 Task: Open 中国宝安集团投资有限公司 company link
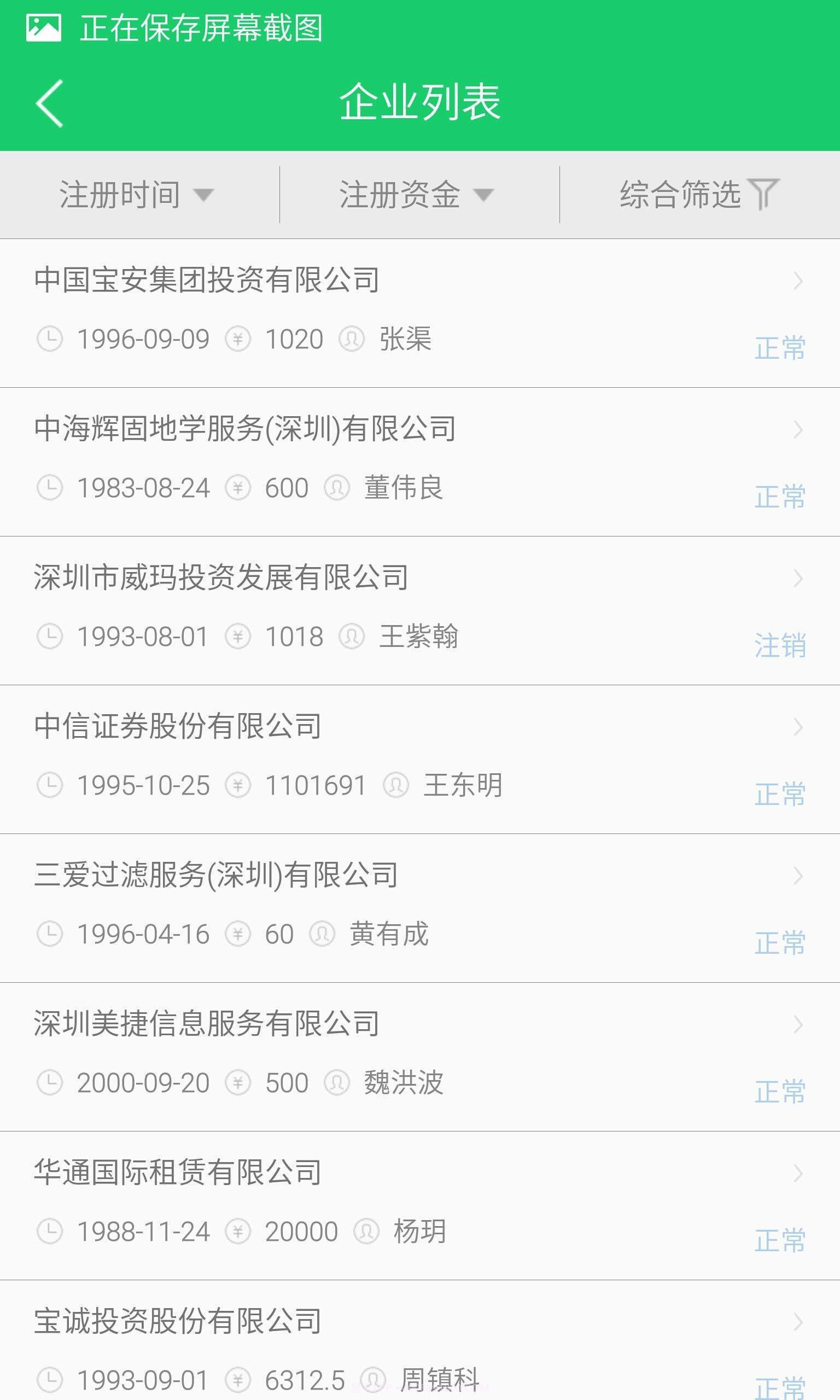click(x=206, y=280)
